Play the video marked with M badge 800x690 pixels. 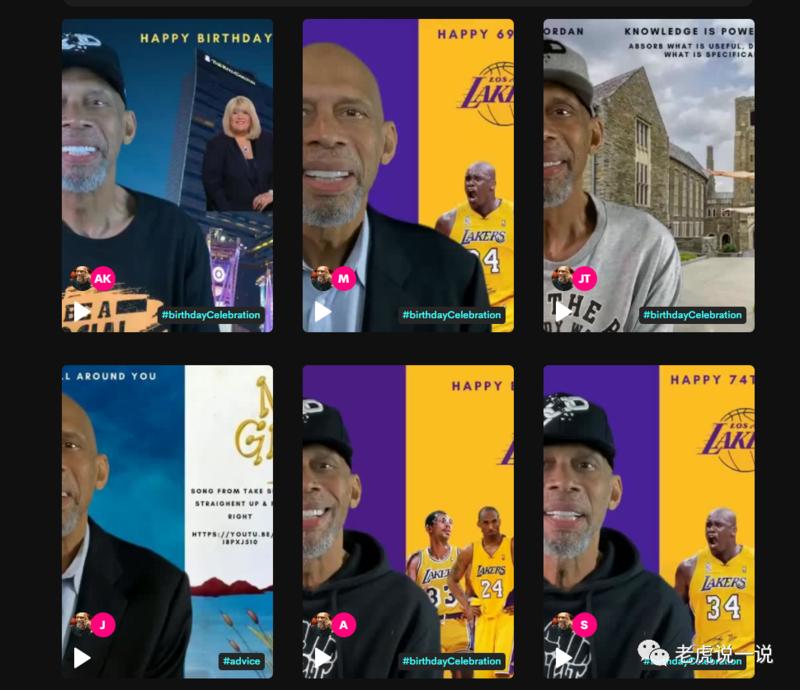[323, 312]
